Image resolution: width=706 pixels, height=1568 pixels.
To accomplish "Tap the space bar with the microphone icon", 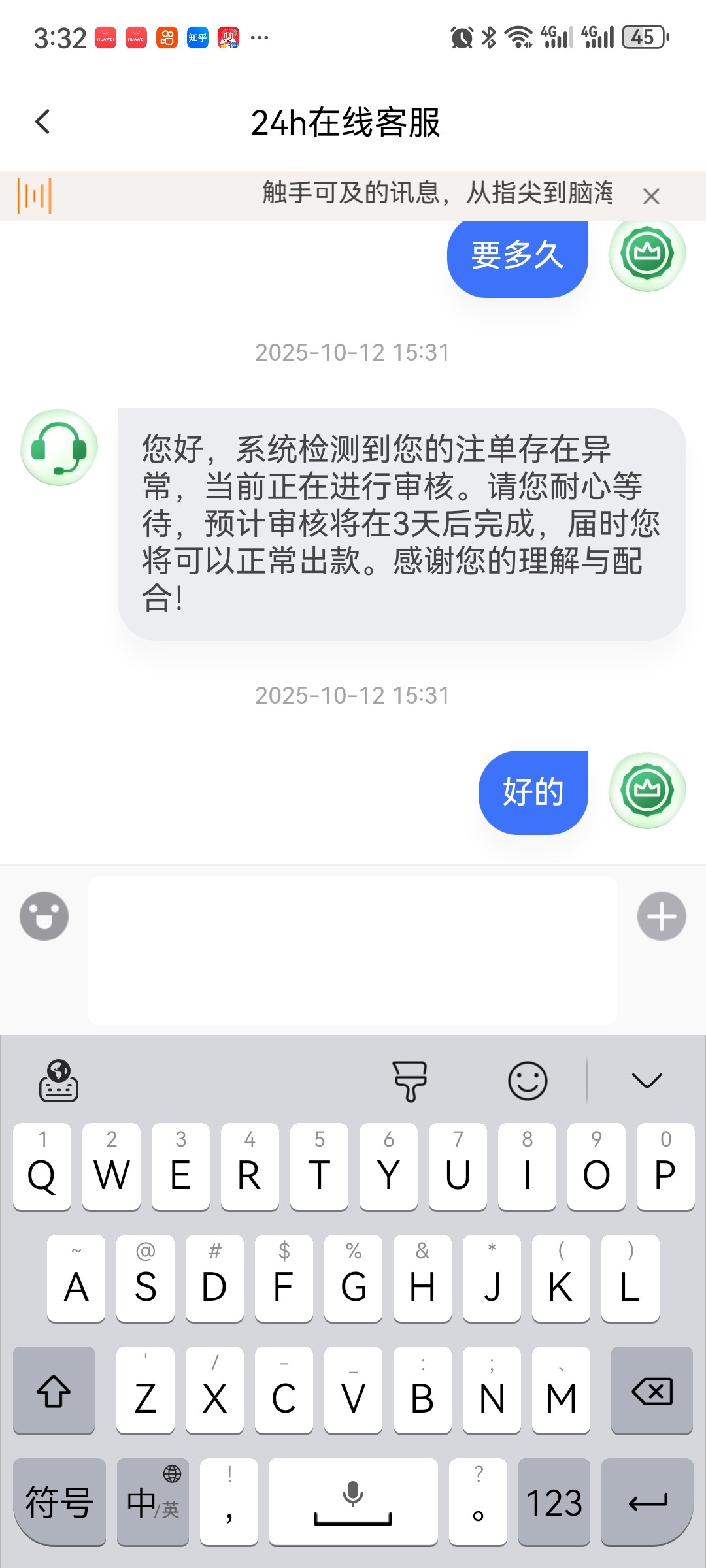I will pos(353,1503).
